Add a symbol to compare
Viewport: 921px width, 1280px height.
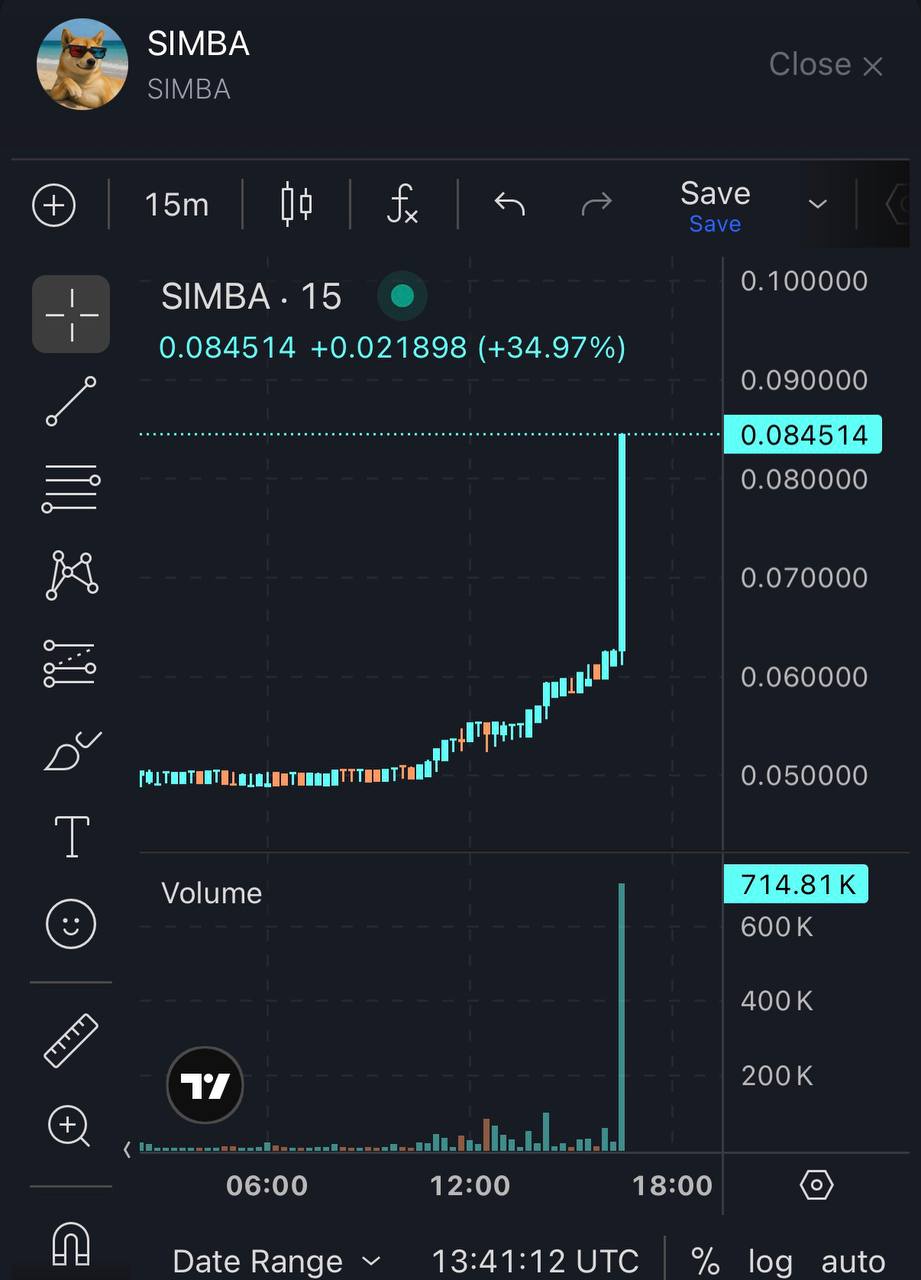tap(54, 205)
